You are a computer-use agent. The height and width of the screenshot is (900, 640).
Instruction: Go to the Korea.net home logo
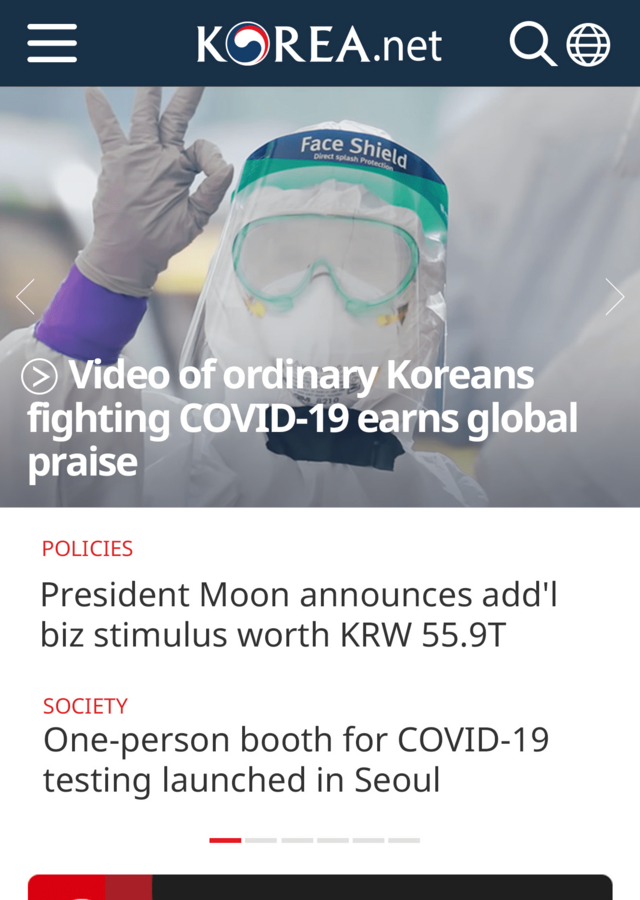coord(319,45)
